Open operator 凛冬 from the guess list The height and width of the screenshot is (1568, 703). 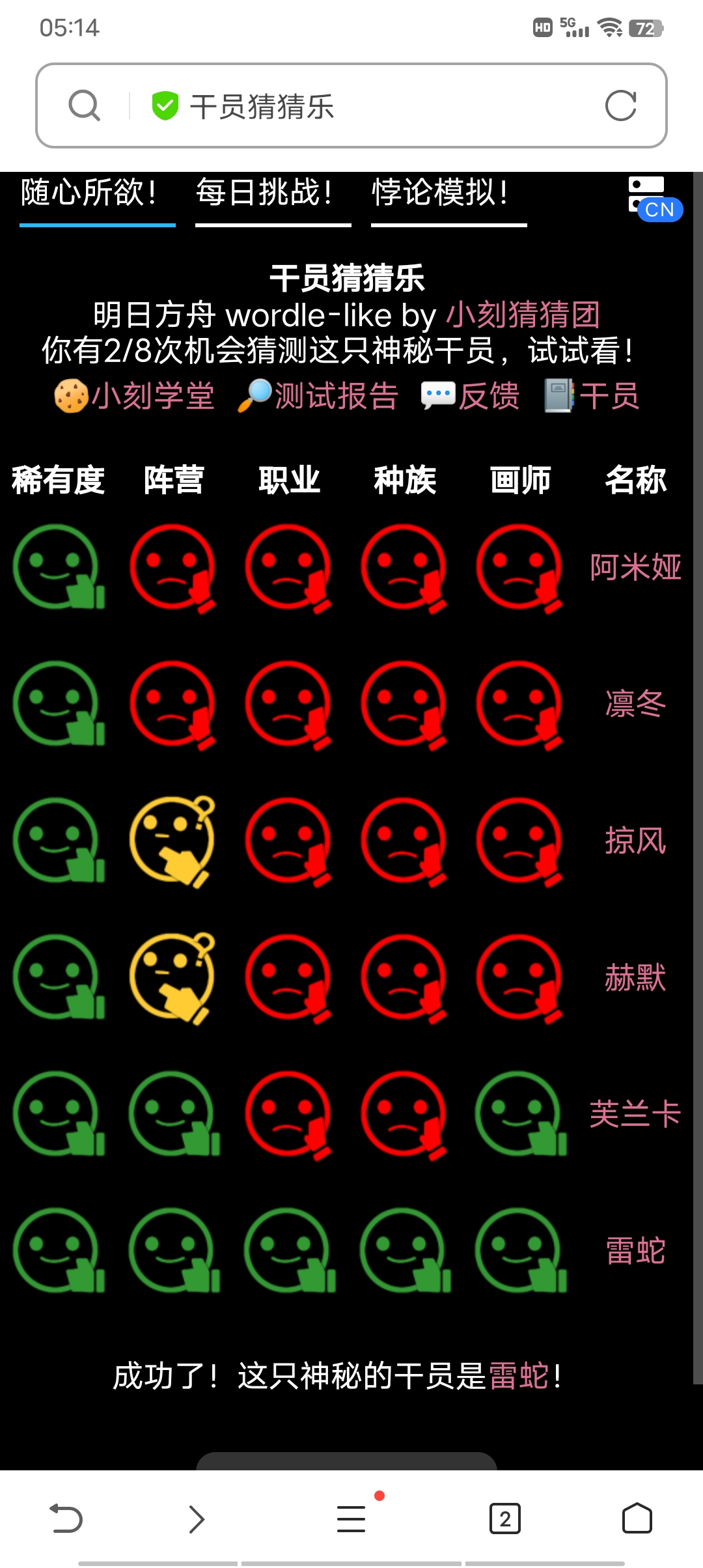point(635,704)
